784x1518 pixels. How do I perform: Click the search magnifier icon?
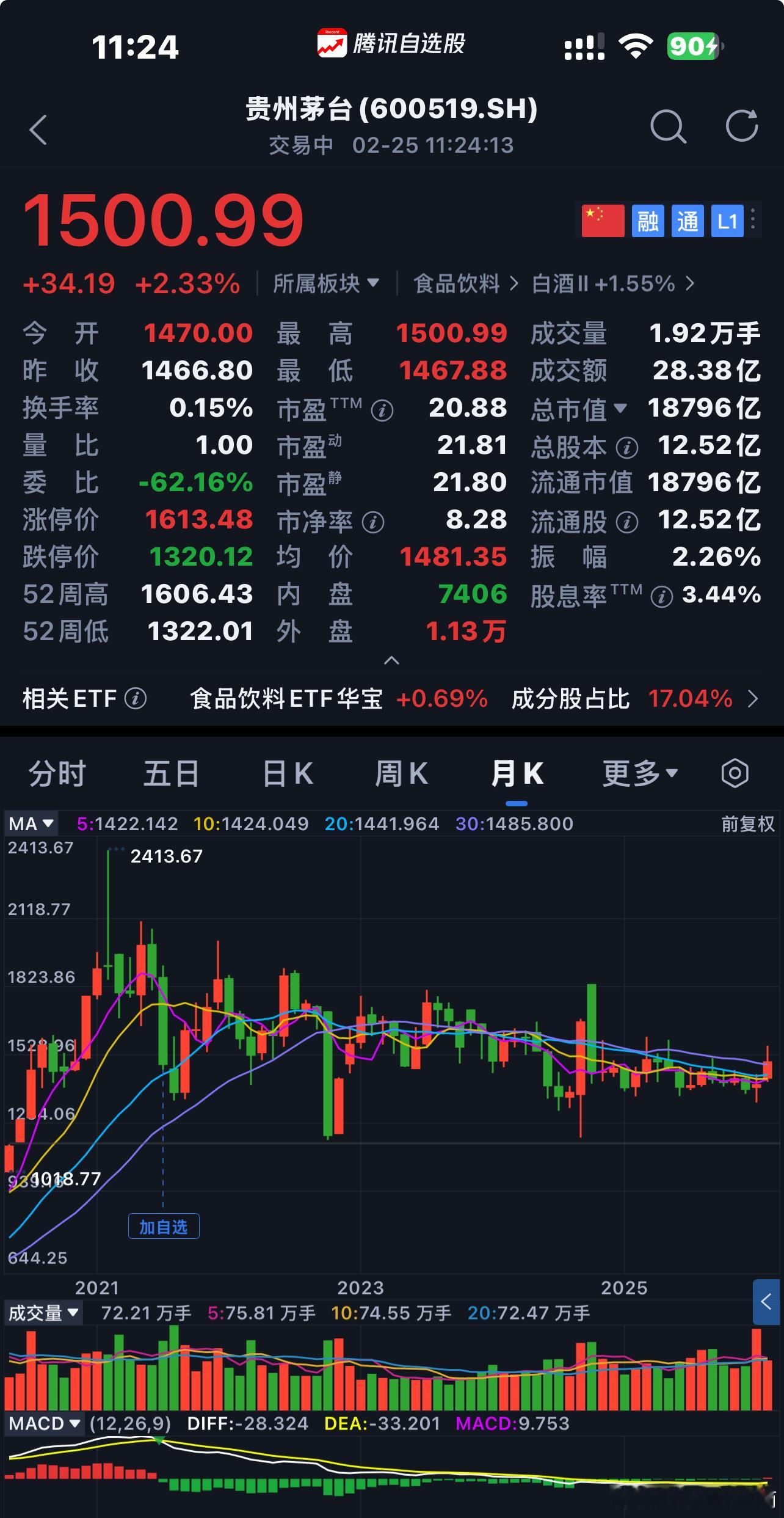(670, 126)
